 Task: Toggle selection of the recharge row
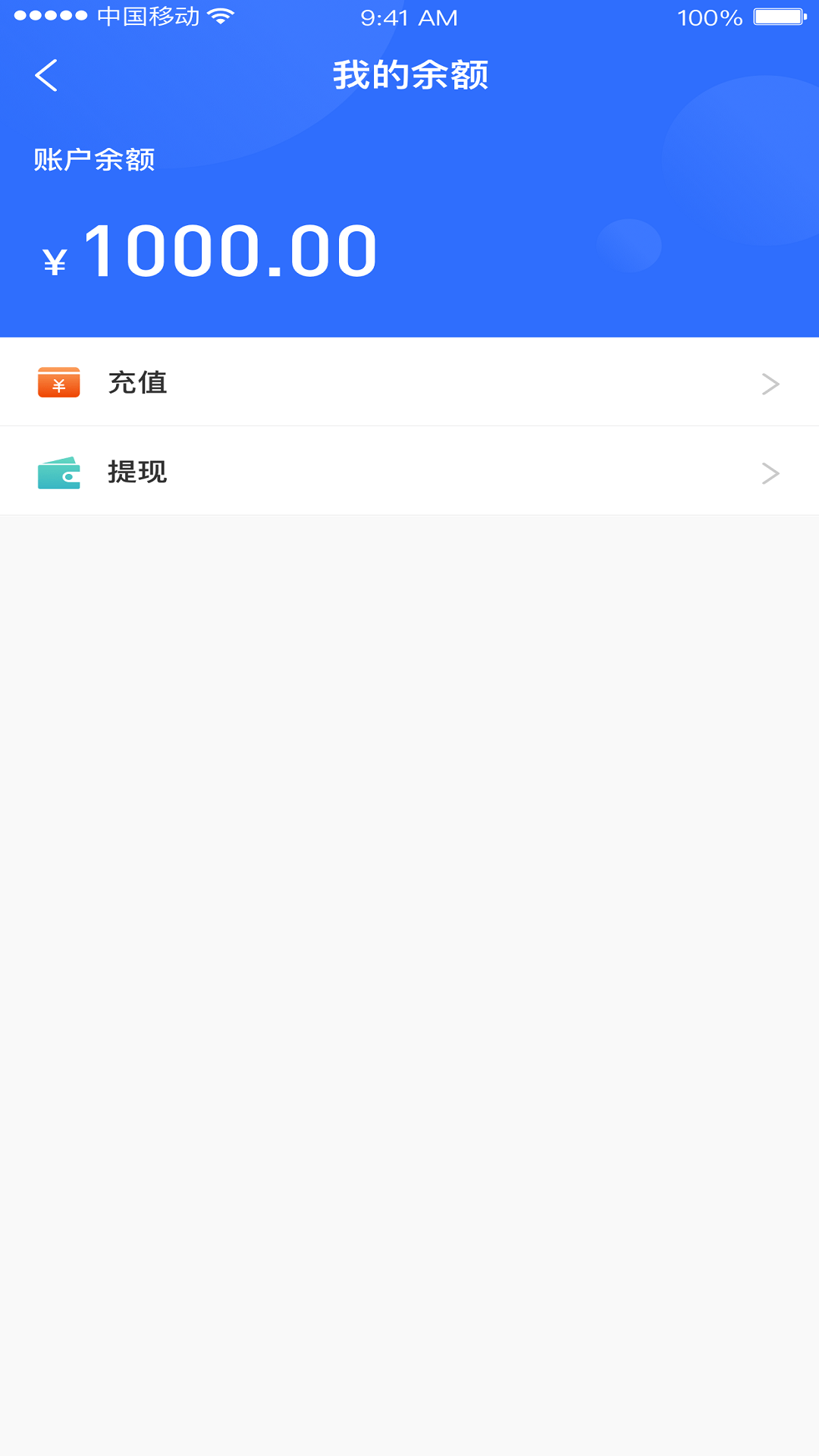pos(409,383)
